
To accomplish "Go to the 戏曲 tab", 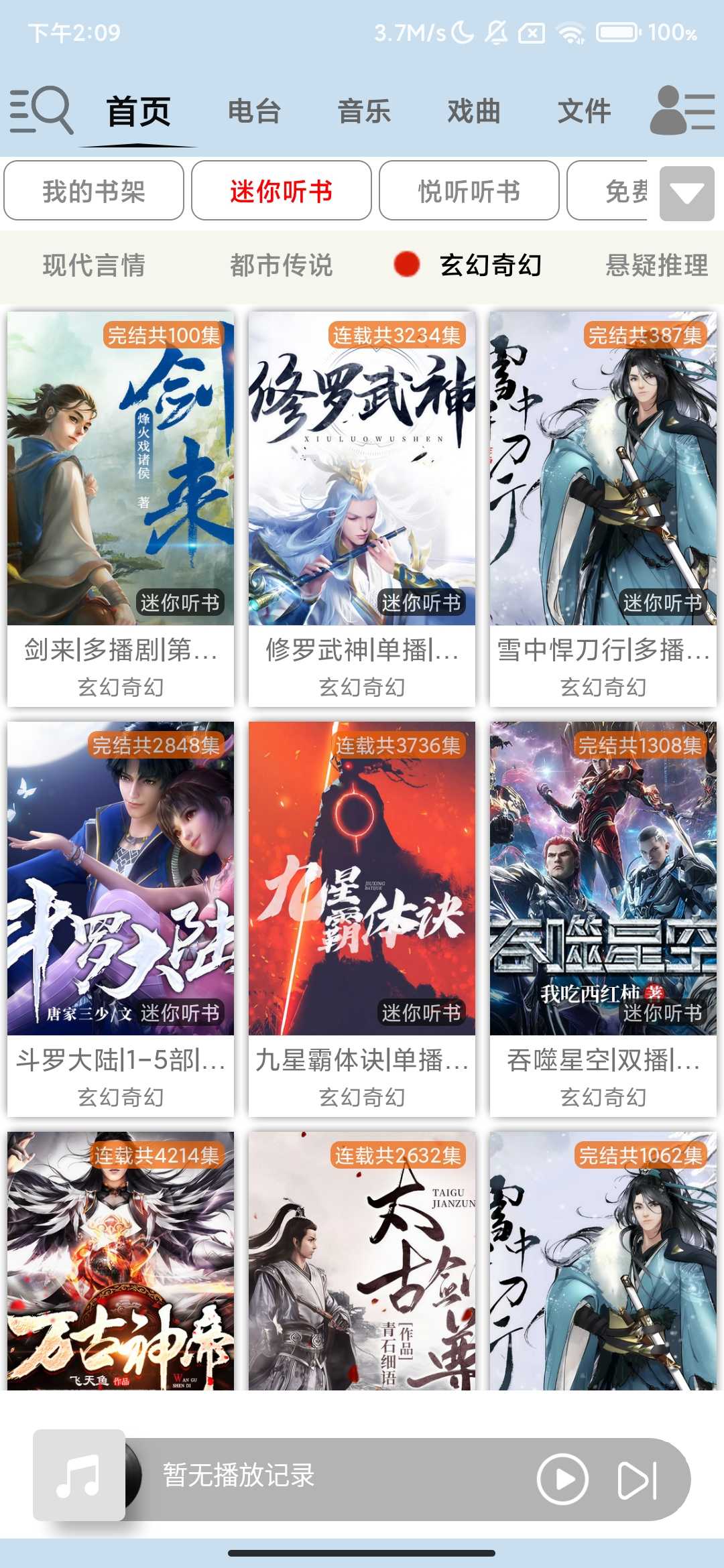I will pyautogui.click(x=474, y=111).
